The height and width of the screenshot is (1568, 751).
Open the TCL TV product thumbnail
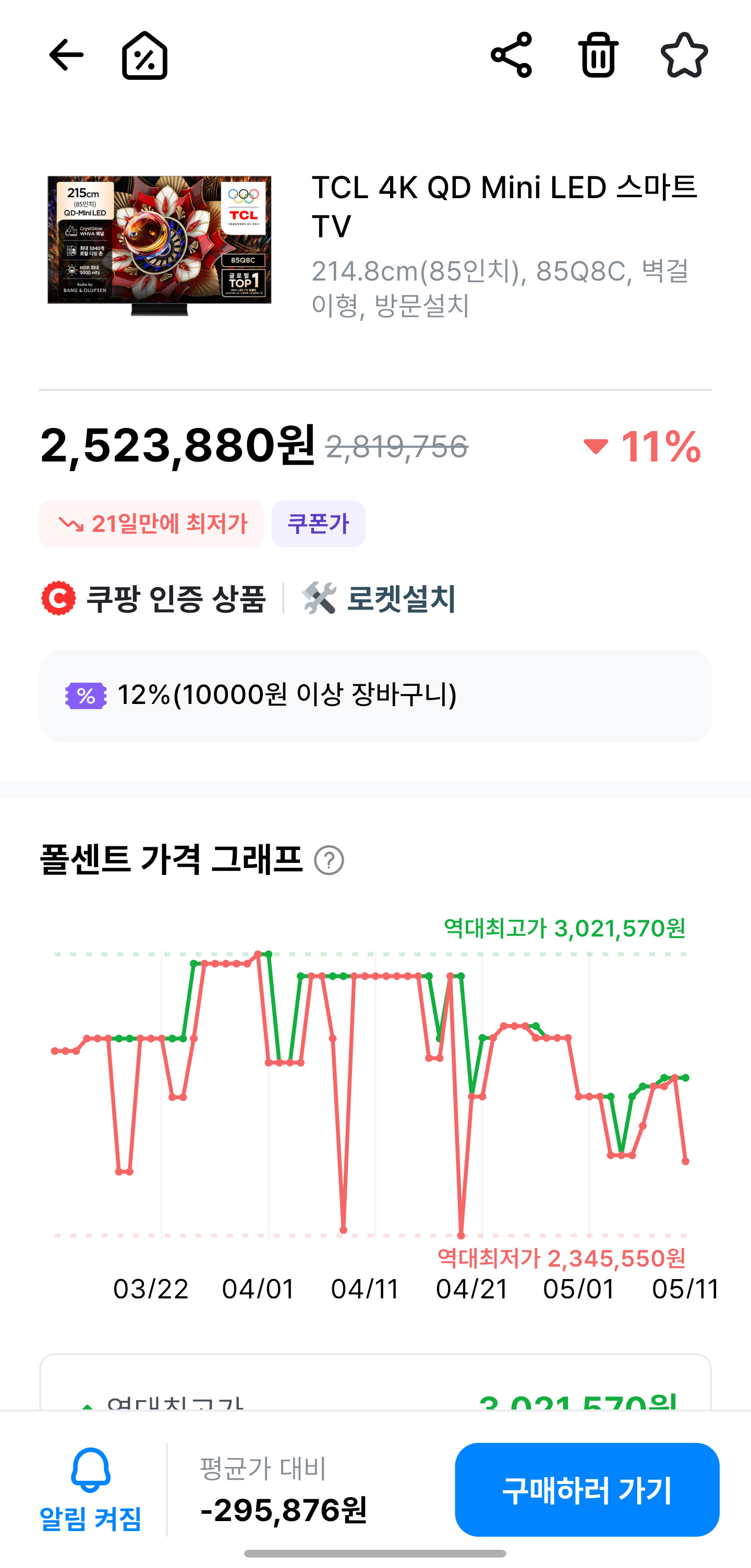160,245
